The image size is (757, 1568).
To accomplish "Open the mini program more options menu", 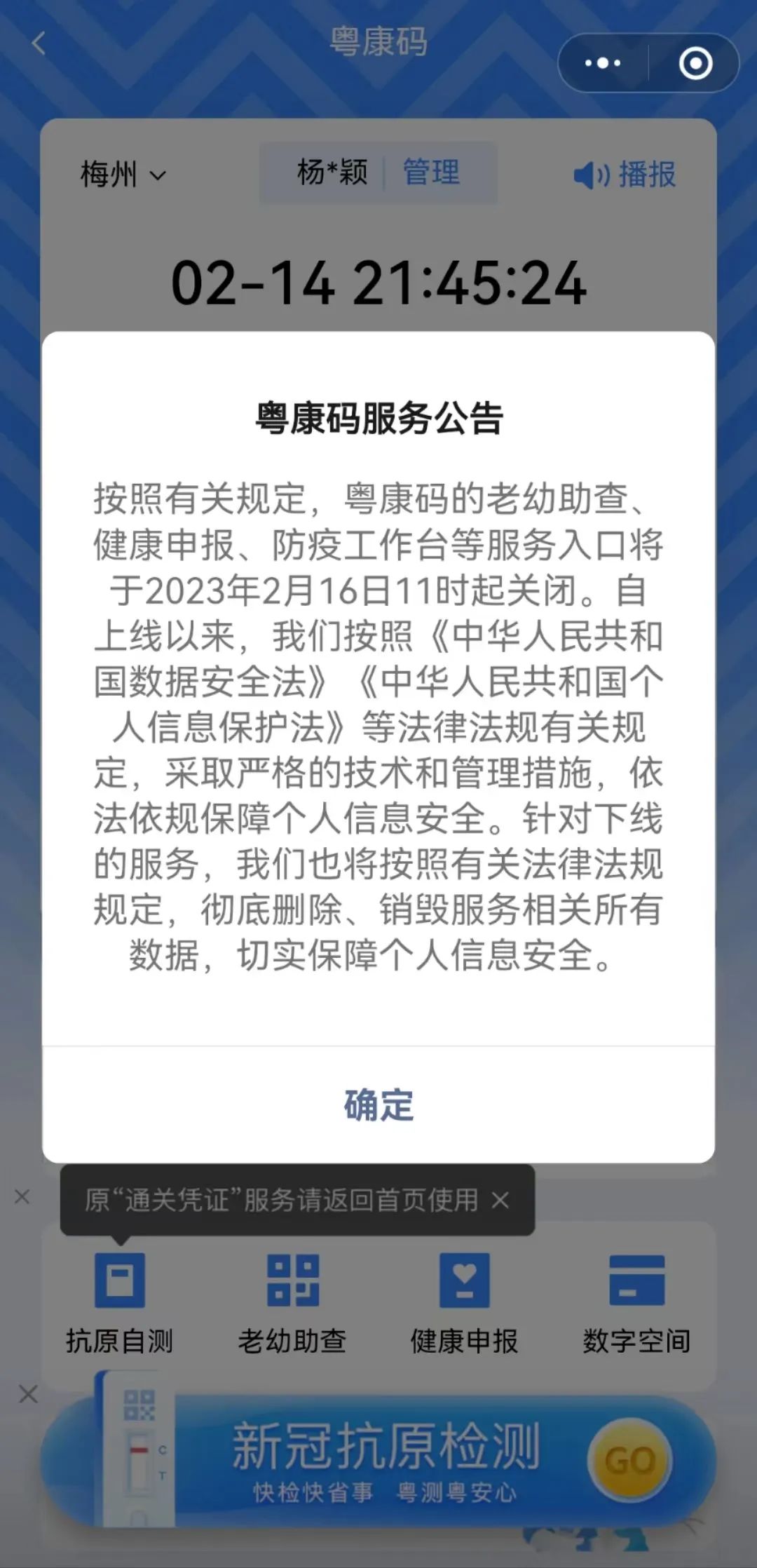I will point(603,63).
